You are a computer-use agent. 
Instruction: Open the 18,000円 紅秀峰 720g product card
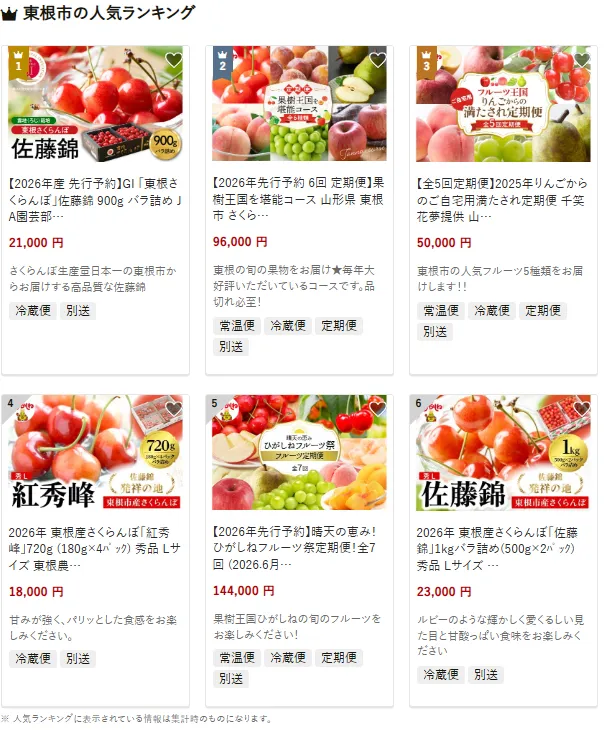(95, 547)
